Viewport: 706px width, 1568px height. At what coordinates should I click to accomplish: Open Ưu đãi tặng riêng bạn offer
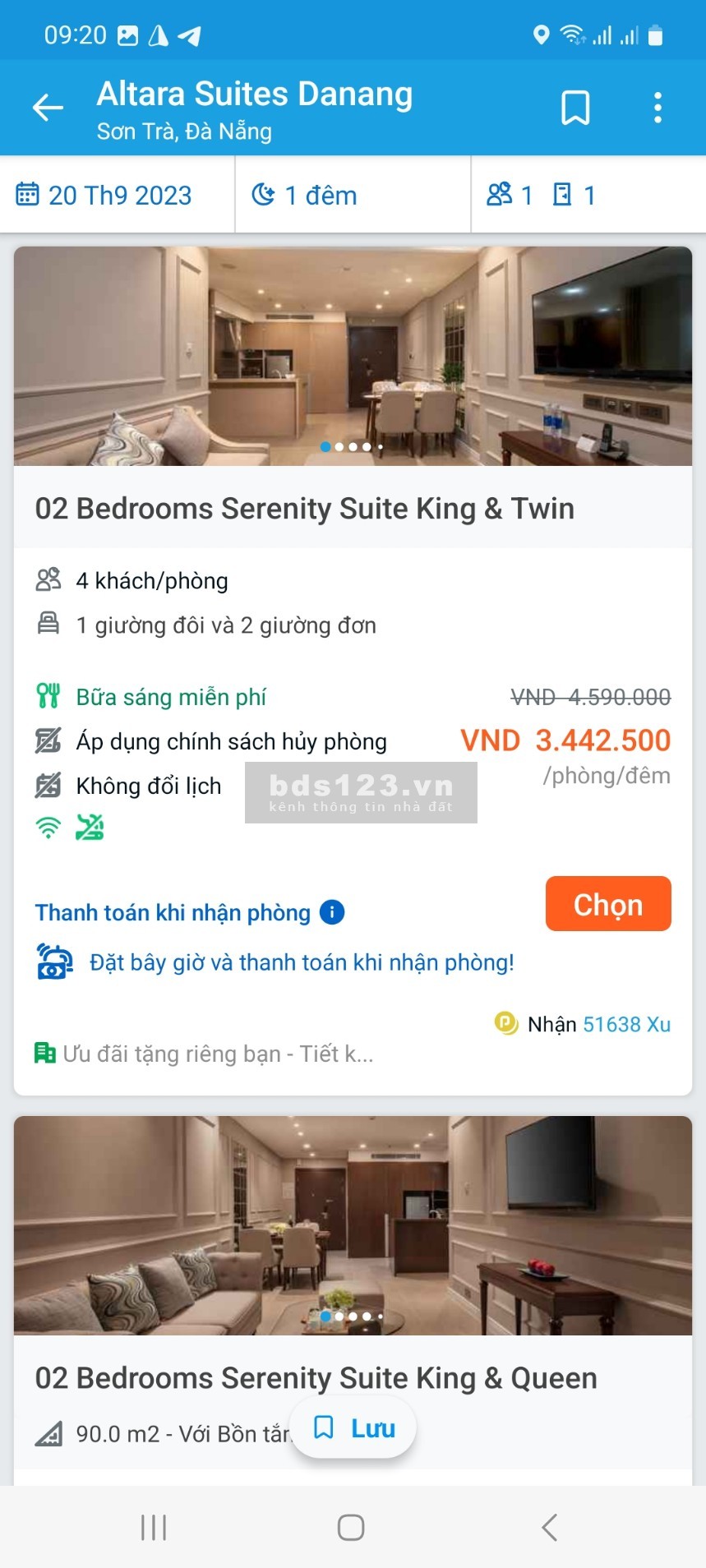pos(205,1054)
